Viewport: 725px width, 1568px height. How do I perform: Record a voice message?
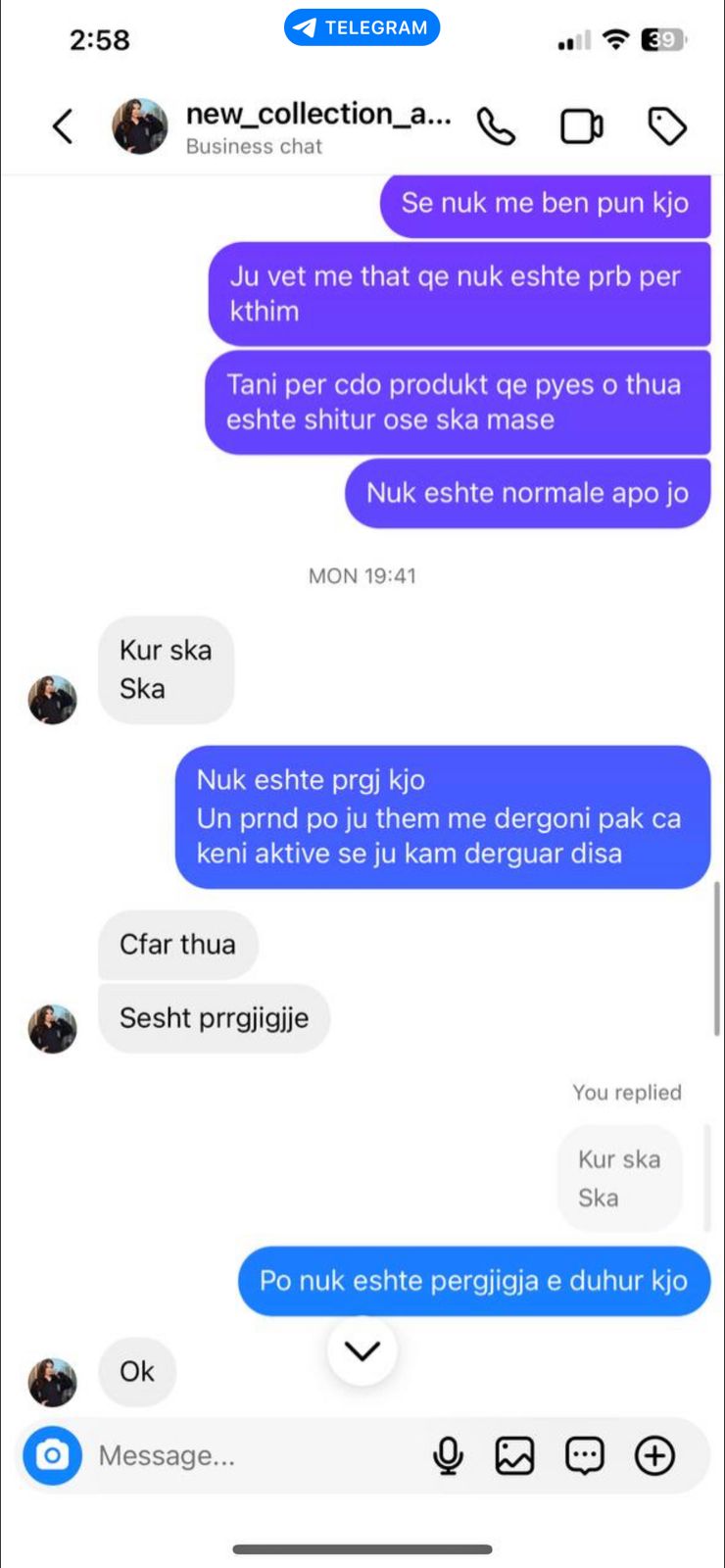coord(448,1455)
